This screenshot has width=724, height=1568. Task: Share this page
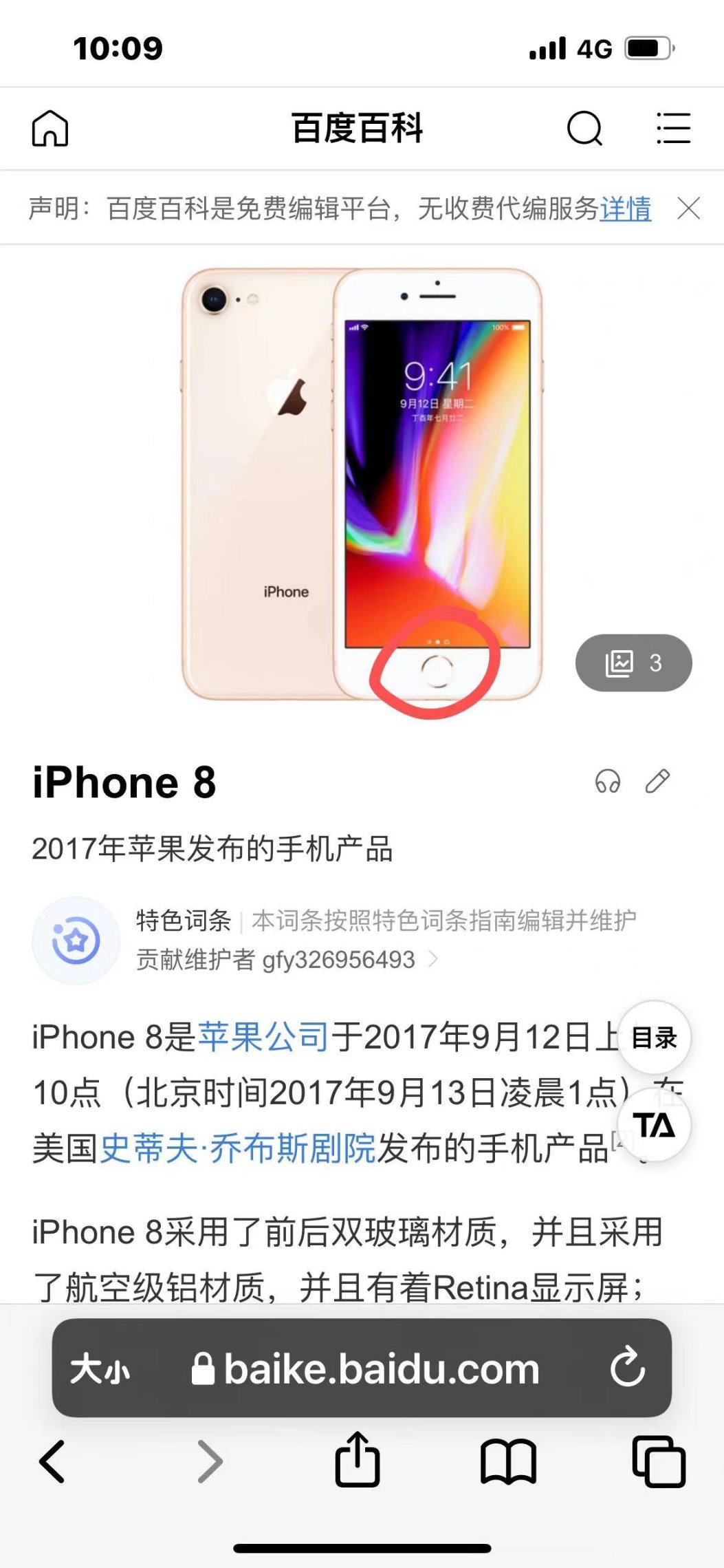357,1460
